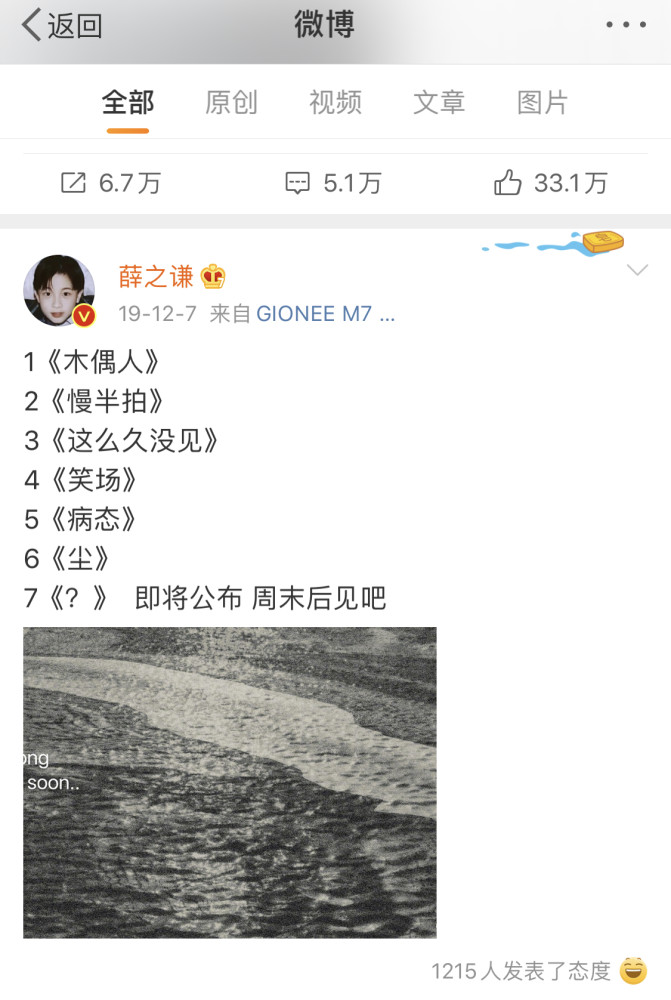The image size is (671, 1000).
Task: Switch to the 文章 tab
Action: (x=439, y=102)
